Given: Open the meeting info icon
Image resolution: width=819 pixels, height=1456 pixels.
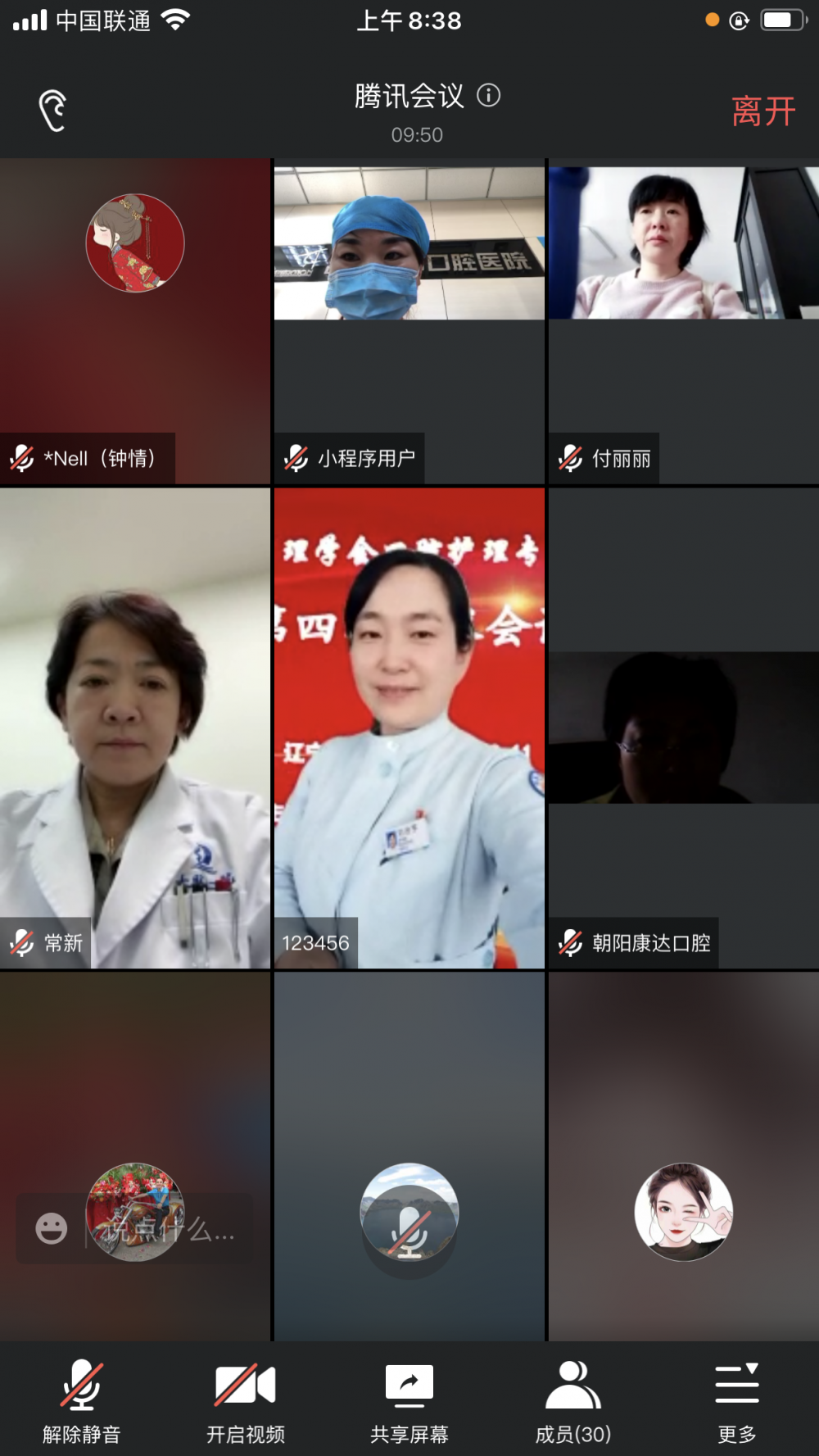Looking at the screenshot, I should point(489,96).
